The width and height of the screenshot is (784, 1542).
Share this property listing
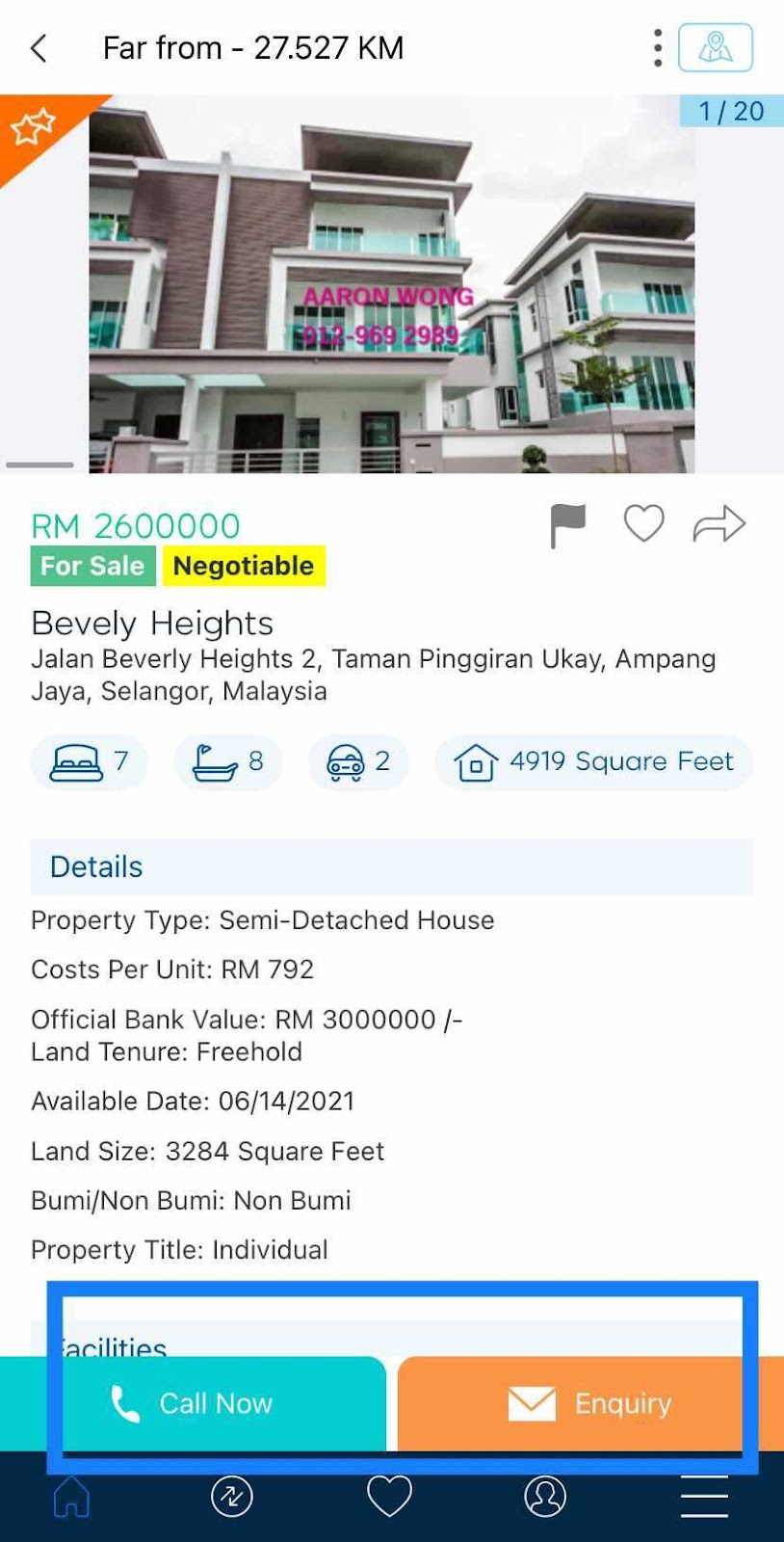(719, 524)
